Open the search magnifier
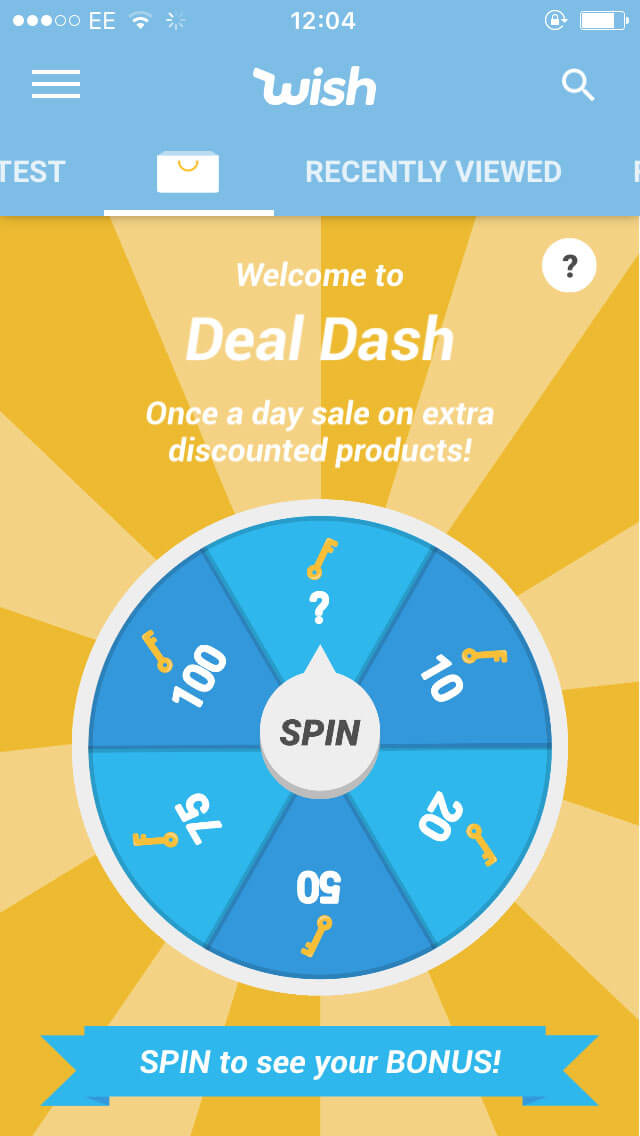This screenshot has height=1136, width=640. pyautogui.click(x=578, y=86)
